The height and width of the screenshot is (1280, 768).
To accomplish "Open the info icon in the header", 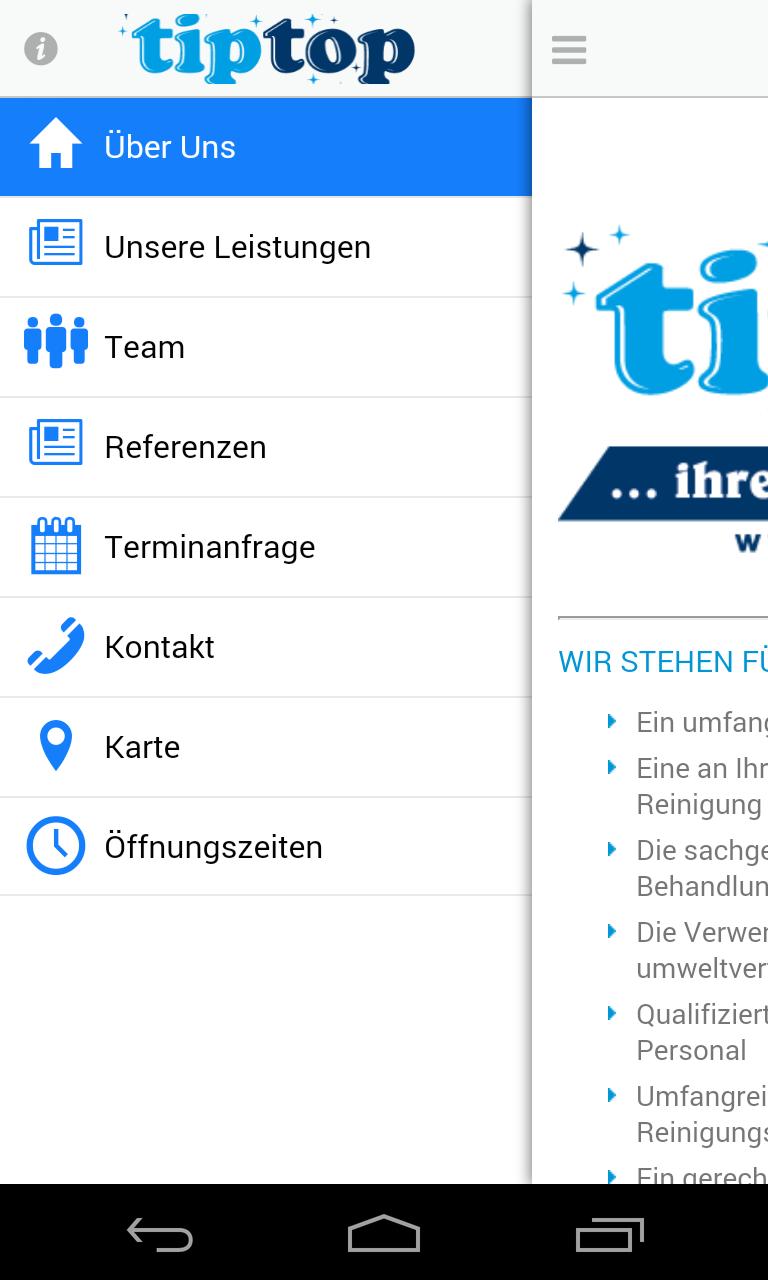I will point(41,48).
